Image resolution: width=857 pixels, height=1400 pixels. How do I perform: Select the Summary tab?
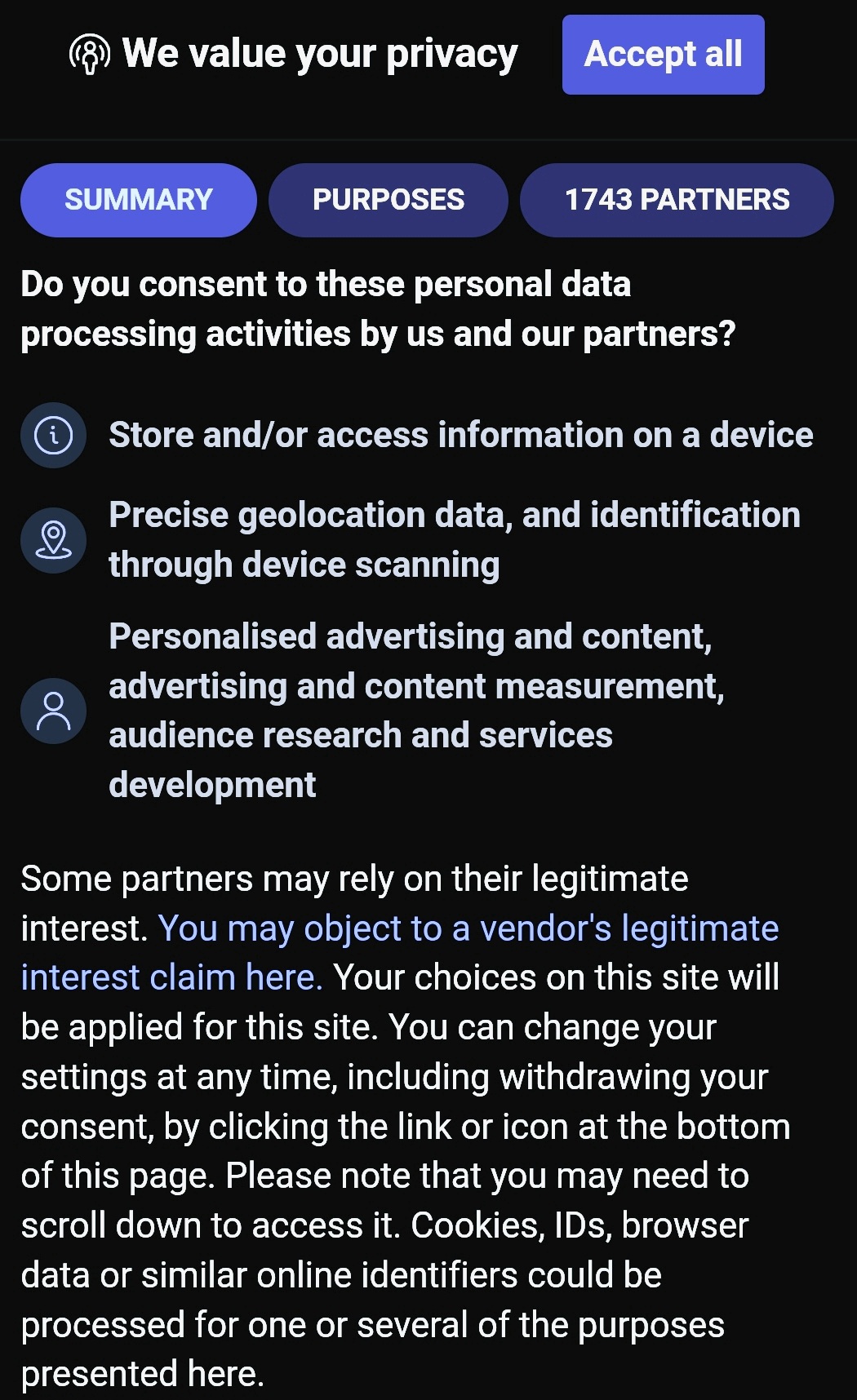click(x=139, y=200)
